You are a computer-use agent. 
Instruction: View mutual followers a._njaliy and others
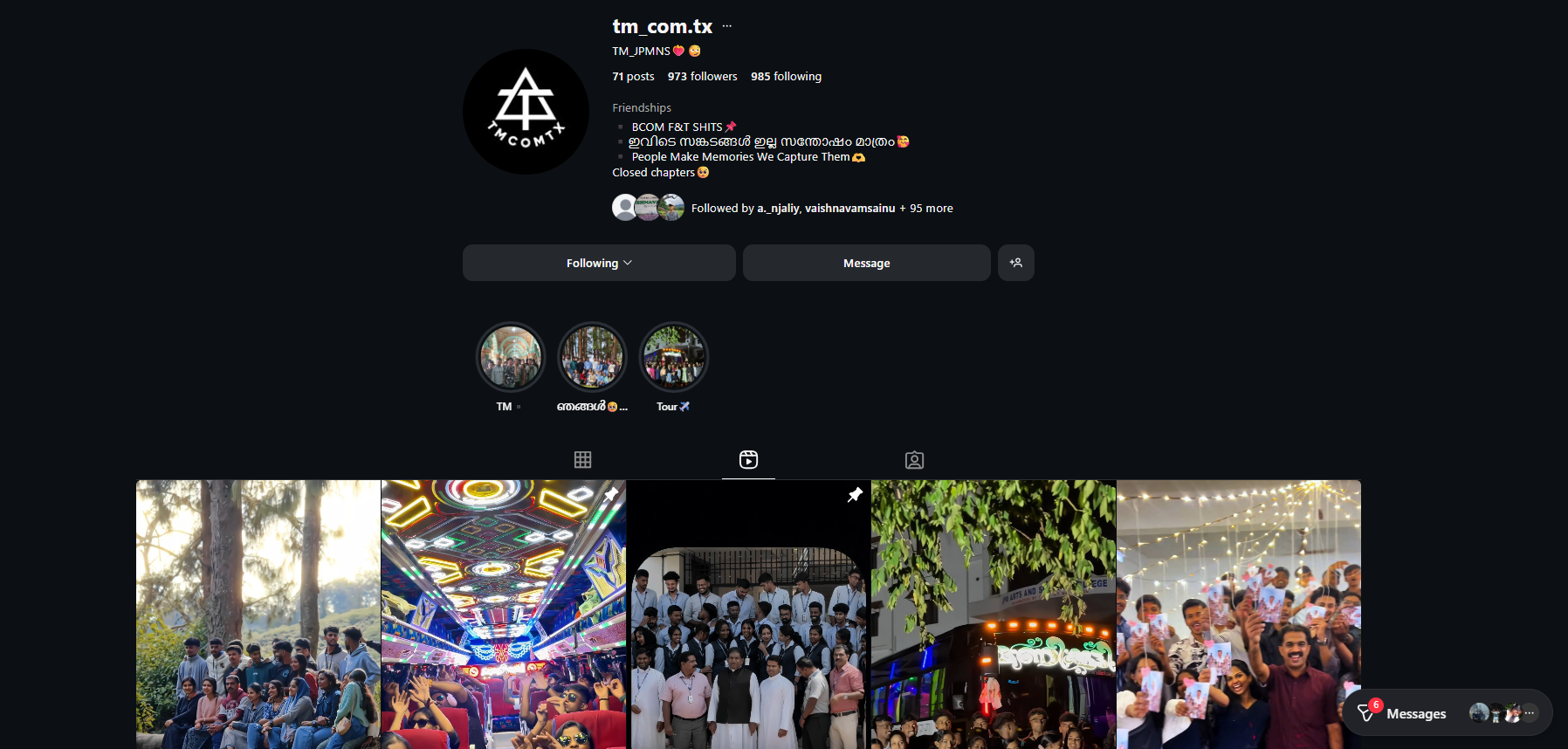point(821,209)
